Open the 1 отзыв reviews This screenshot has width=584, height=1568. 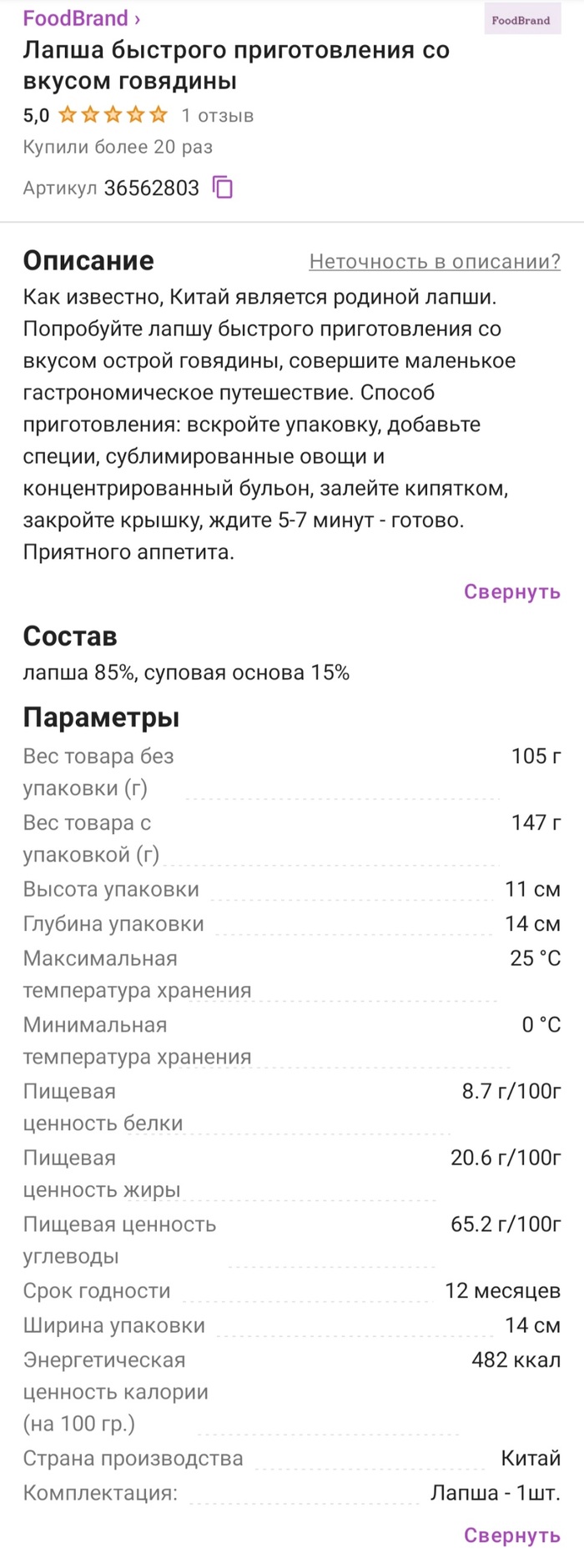click(x=218, y=116)
